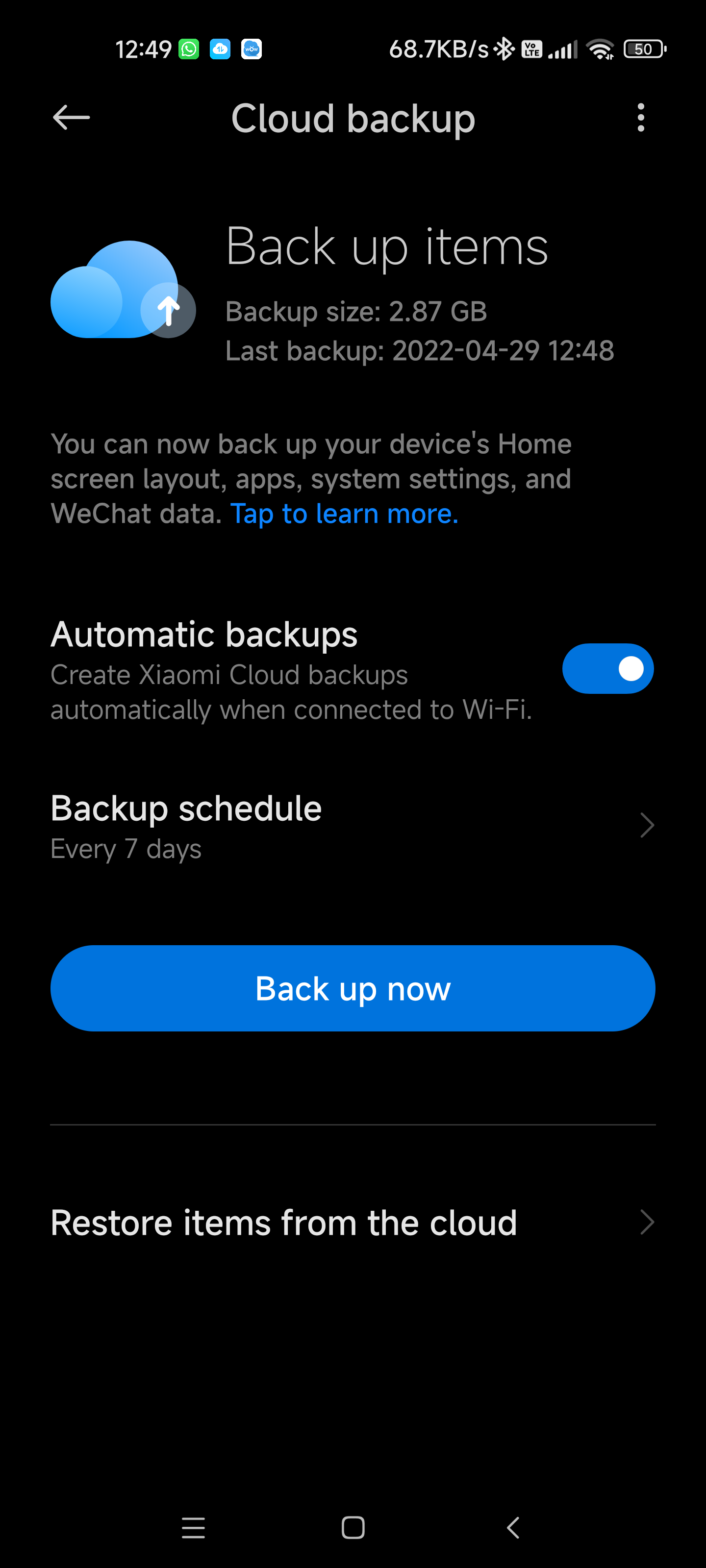Open recent apps from navigation bar
Screen dimensions: 706x1568
point(193,1527)
